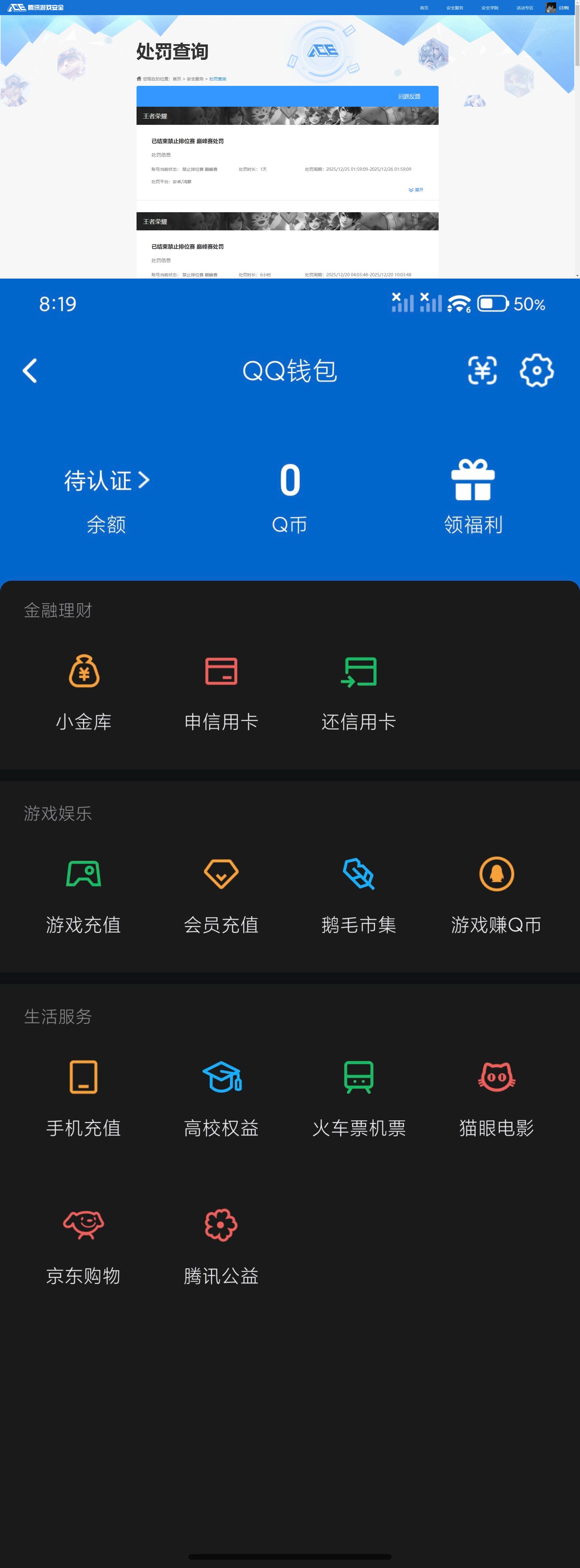Image resolution: width=580 pixels, height=1568 pixels.
Task: Go back with the QQ钱包 back arrow
Action: [29, 370]
